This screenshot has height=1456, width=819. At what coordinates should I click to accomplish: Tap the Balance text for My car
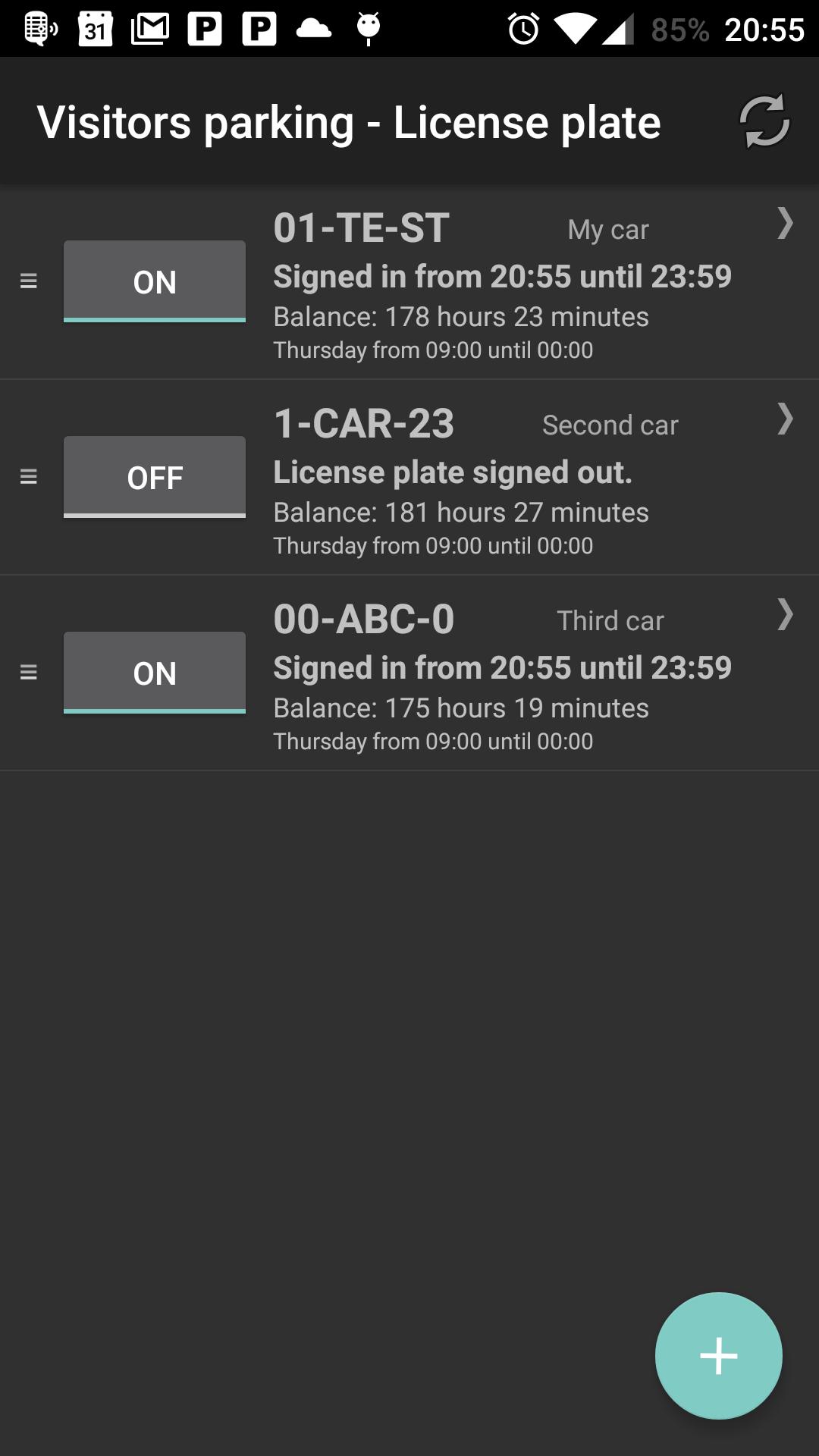click(x=460, y=316)
